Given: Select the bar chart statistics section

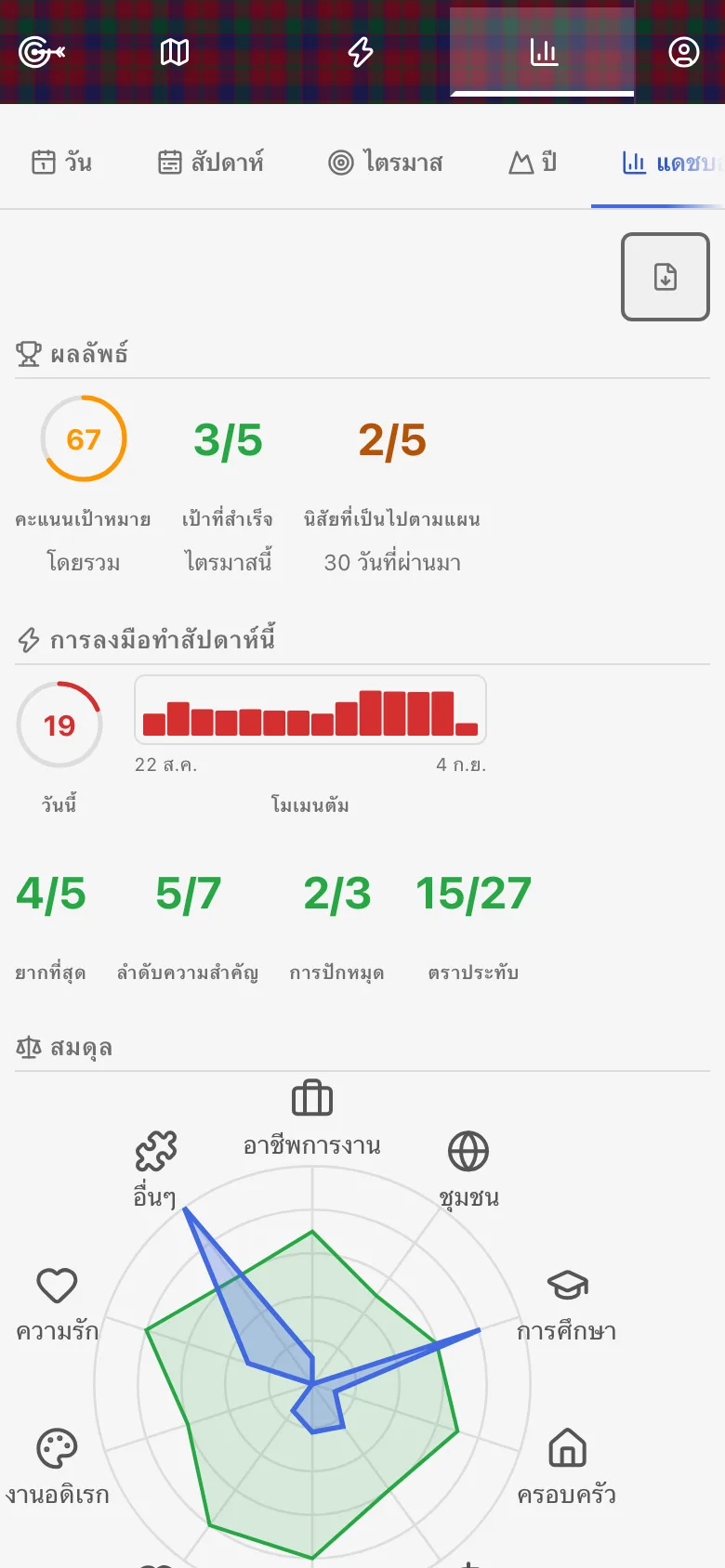Looking at the screenshot, I should [x=544, y=52].
